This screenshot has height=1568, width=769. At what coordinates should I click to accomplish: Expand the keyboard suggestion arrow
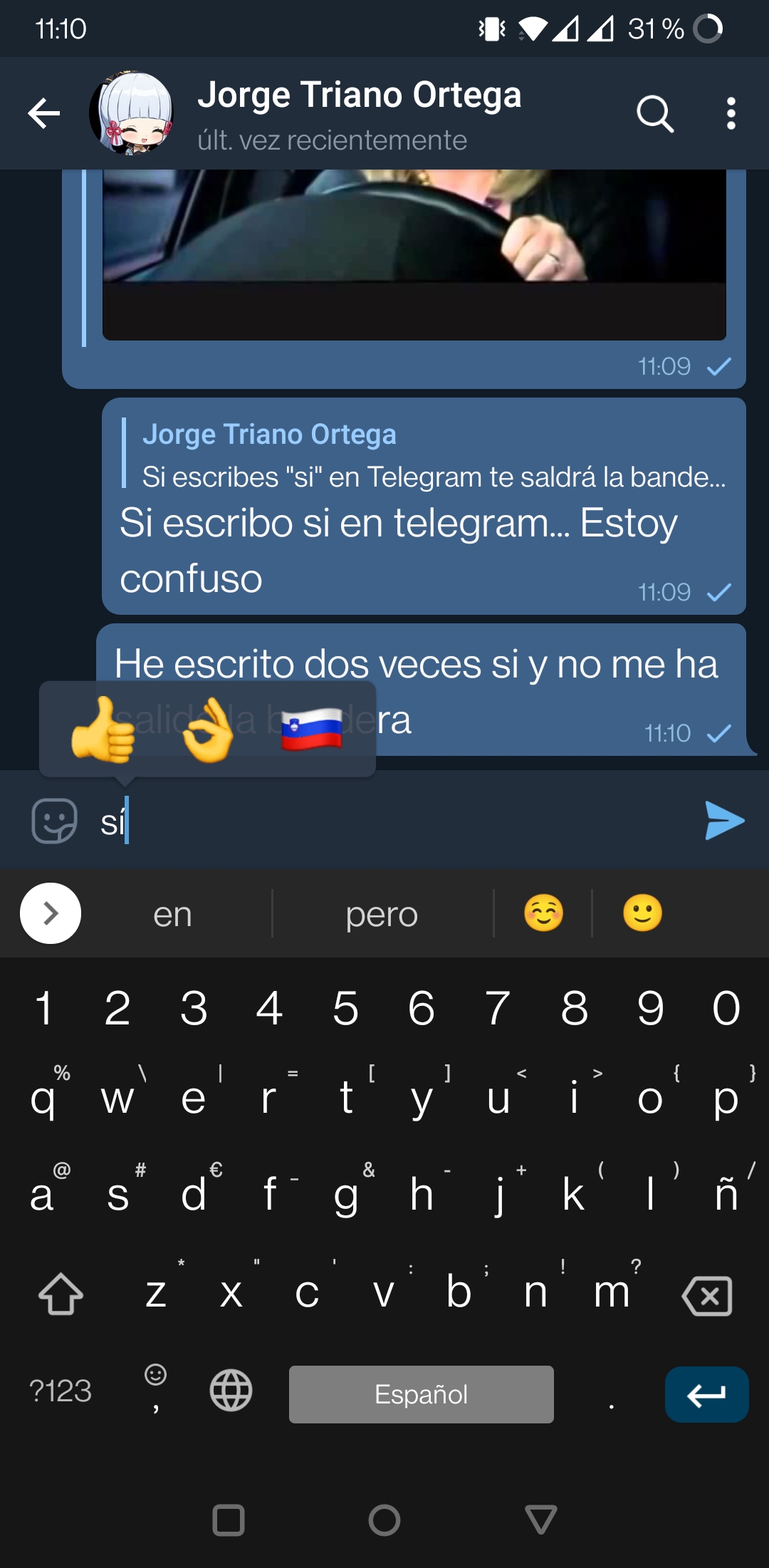[51, 913]
